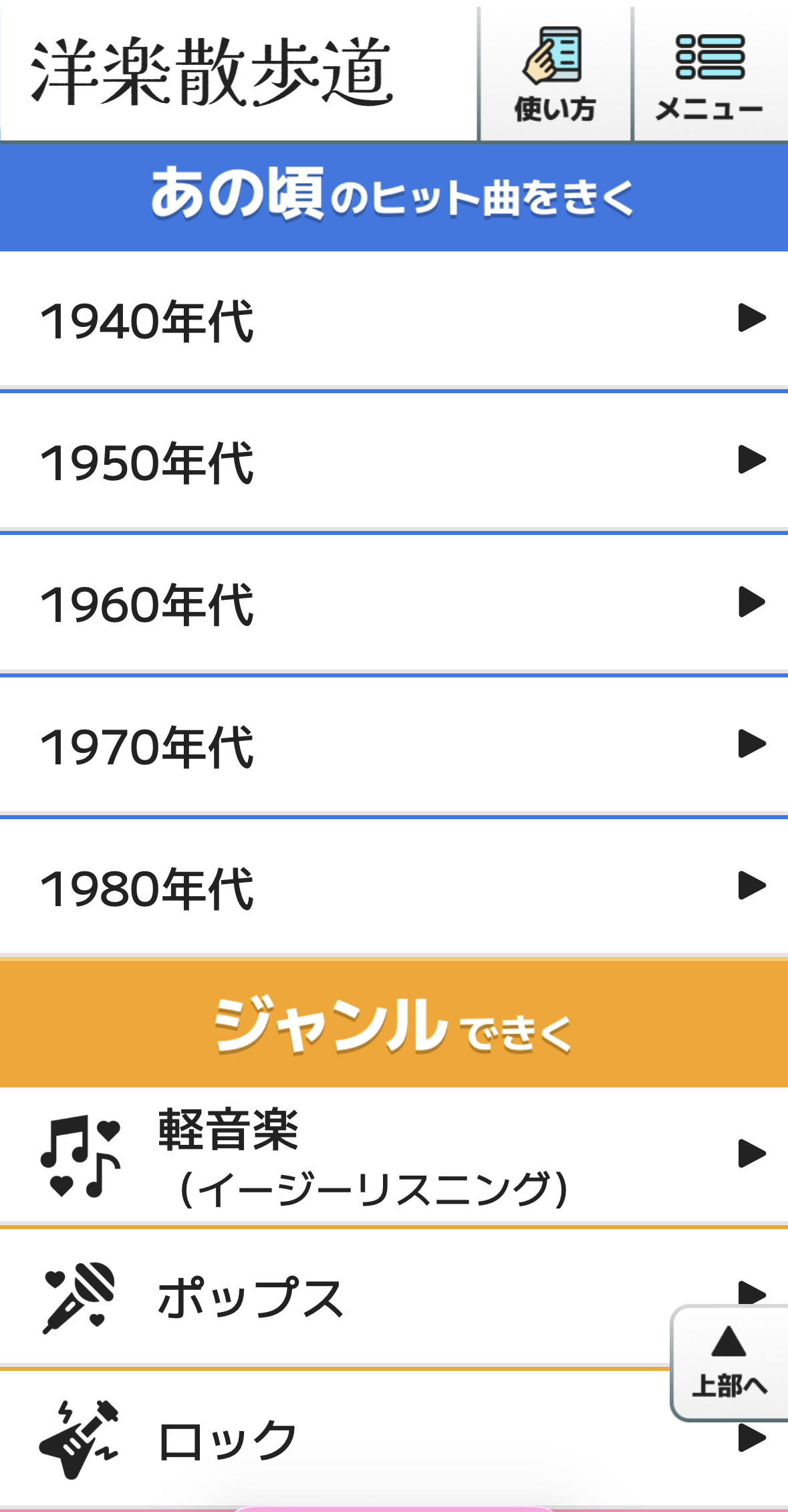
Task: Open the 軽音楽 (イージーリスニング) genre
Action: (394, 1156)
